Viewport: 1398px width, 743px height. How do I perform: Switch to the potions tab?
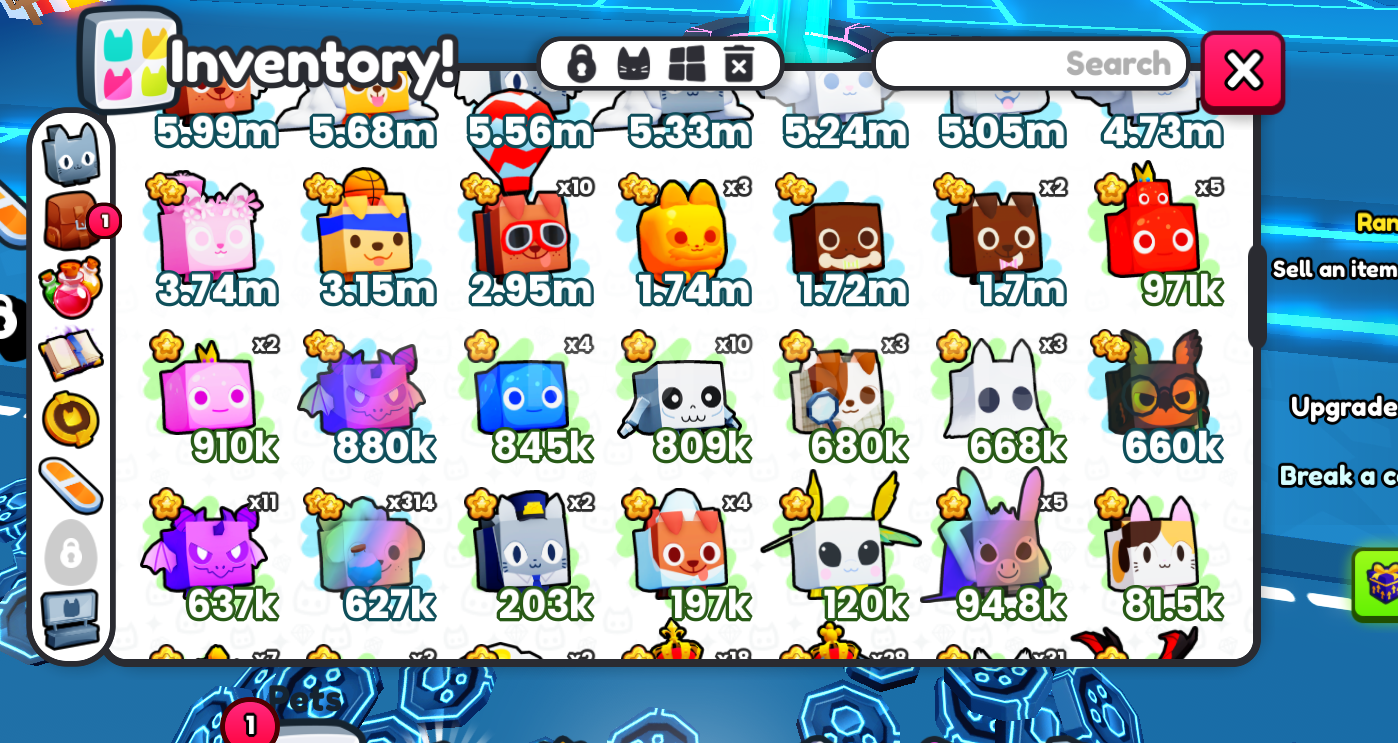coord(70,286)
